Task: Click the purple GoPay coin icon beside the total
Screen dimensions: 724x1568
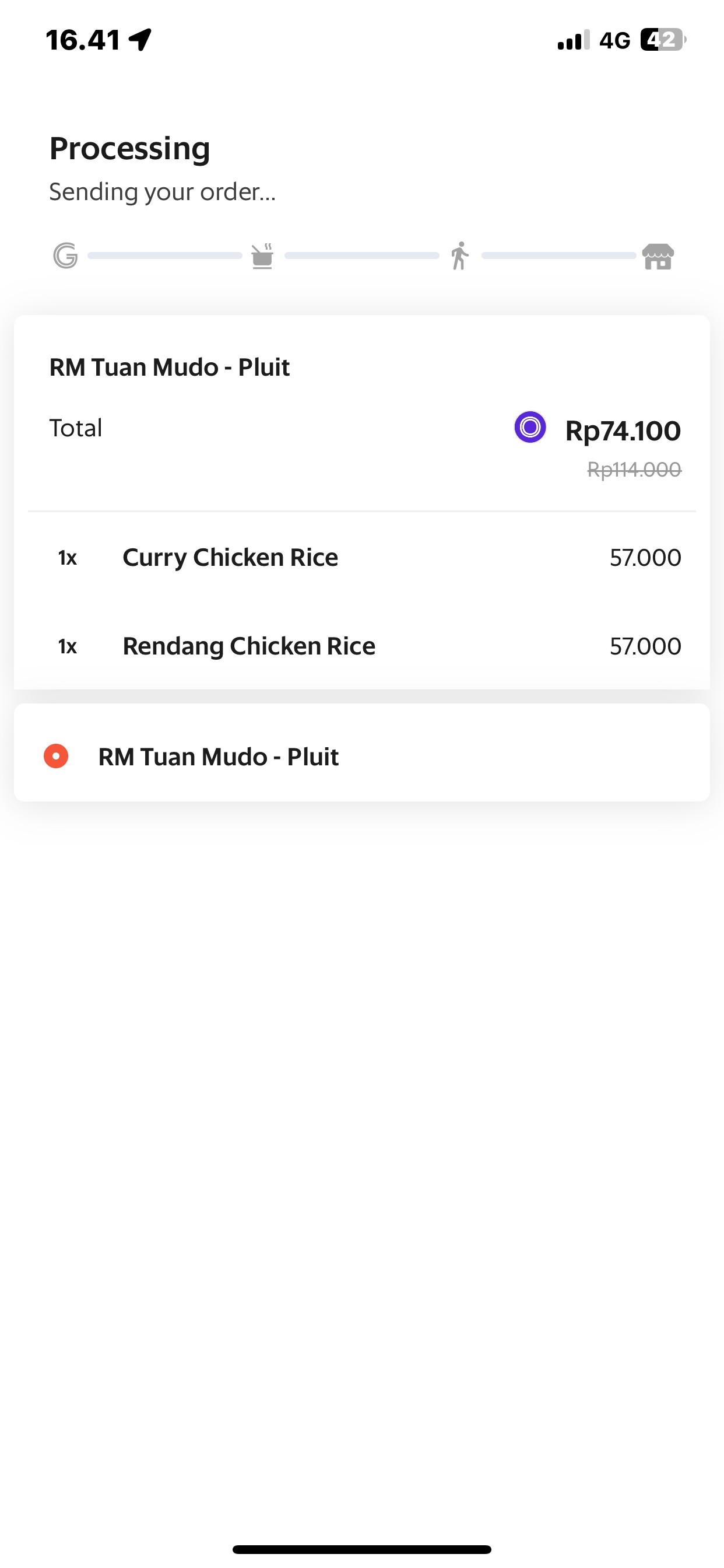Action: click(529, 430)
